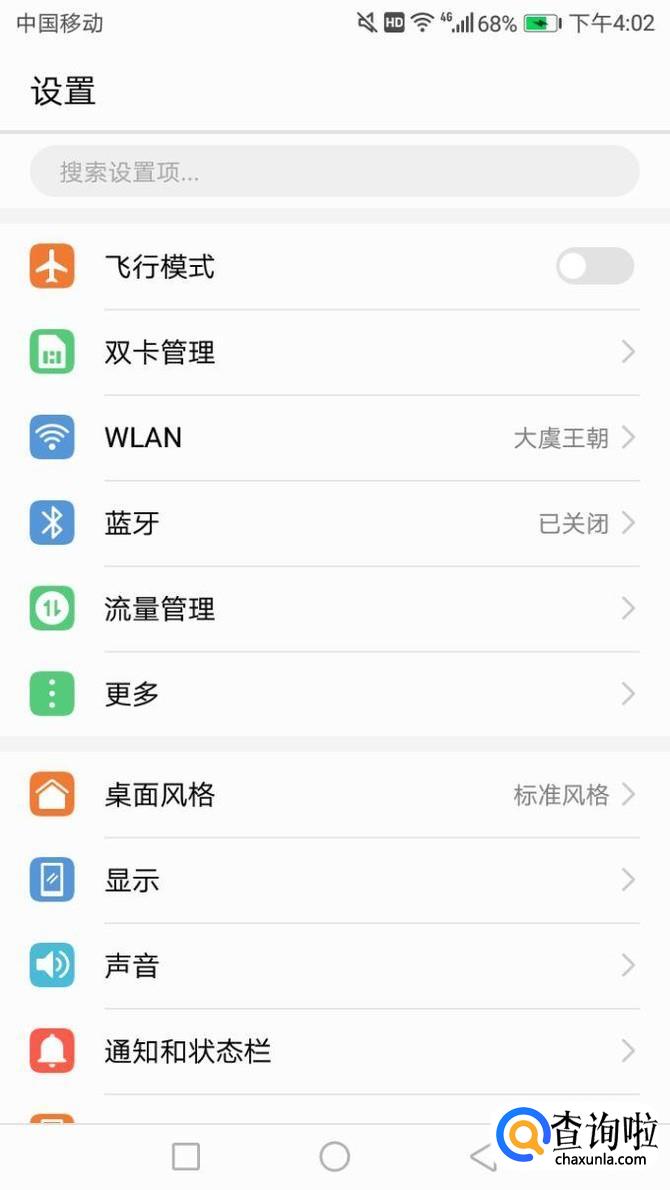
Task: Open 声音 settings
Action: point(334,966)
